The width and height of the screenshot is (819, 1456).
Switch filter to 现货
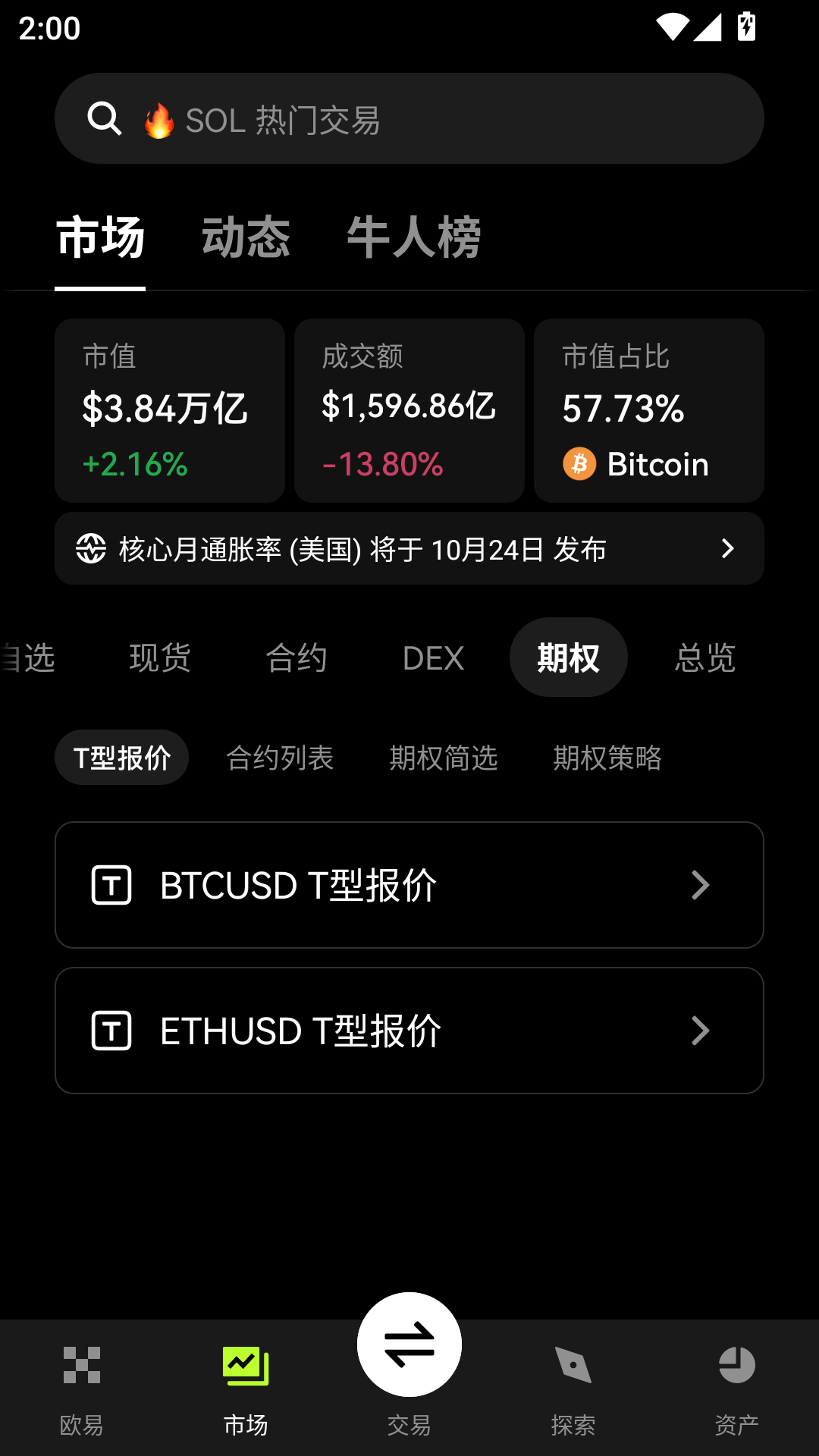click(160, 657)
